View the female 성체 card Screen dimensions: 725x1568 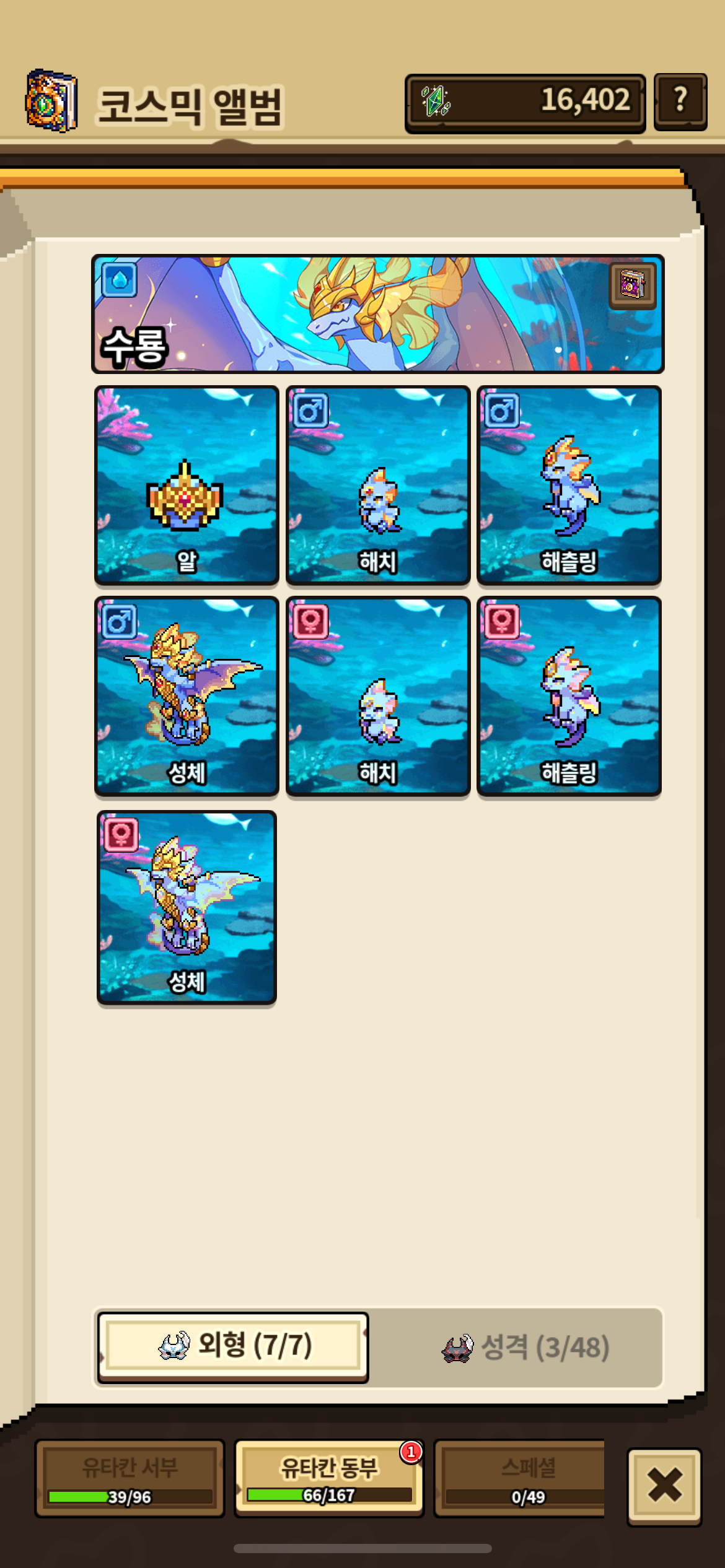tap(187, 908)
